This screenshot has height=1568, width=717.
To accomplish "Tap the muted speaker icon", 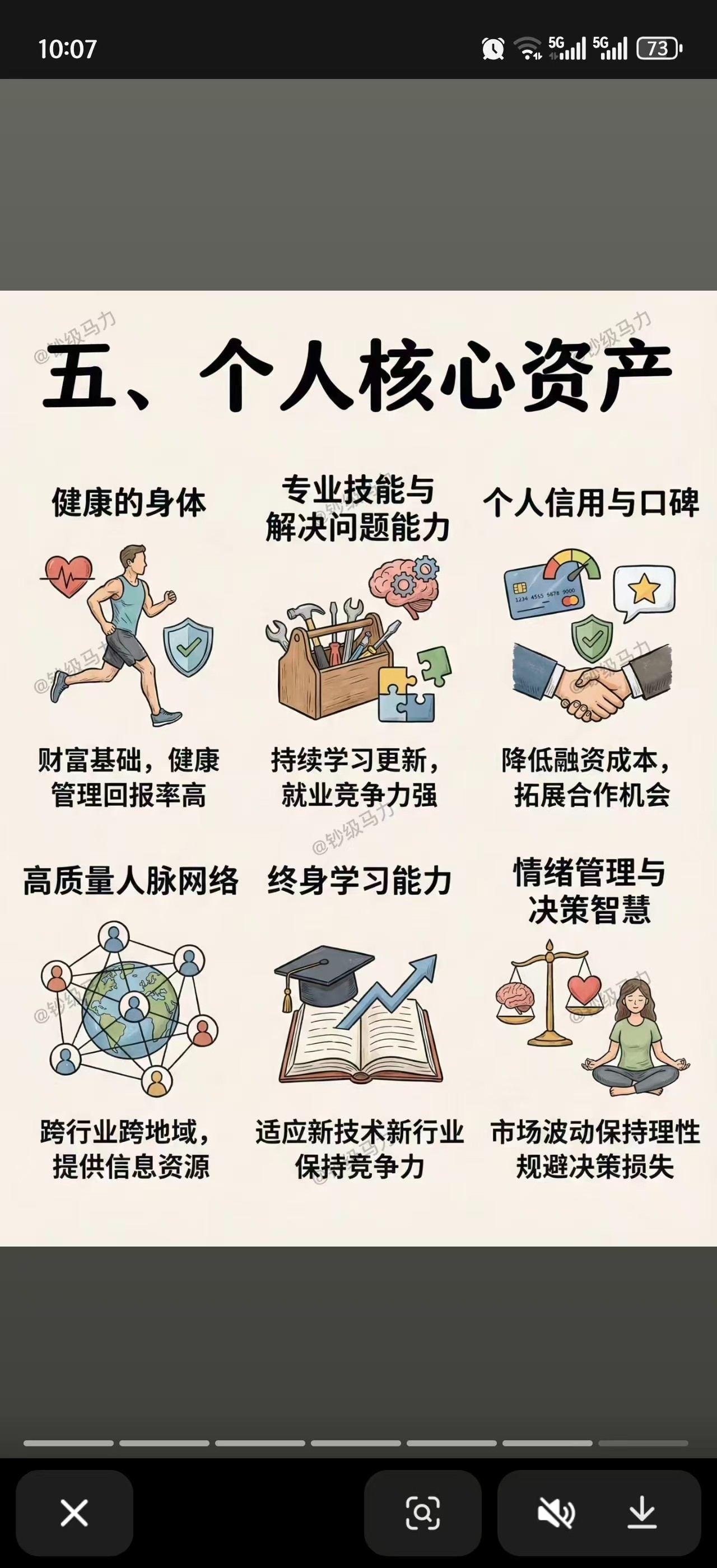I will 555,1513.
